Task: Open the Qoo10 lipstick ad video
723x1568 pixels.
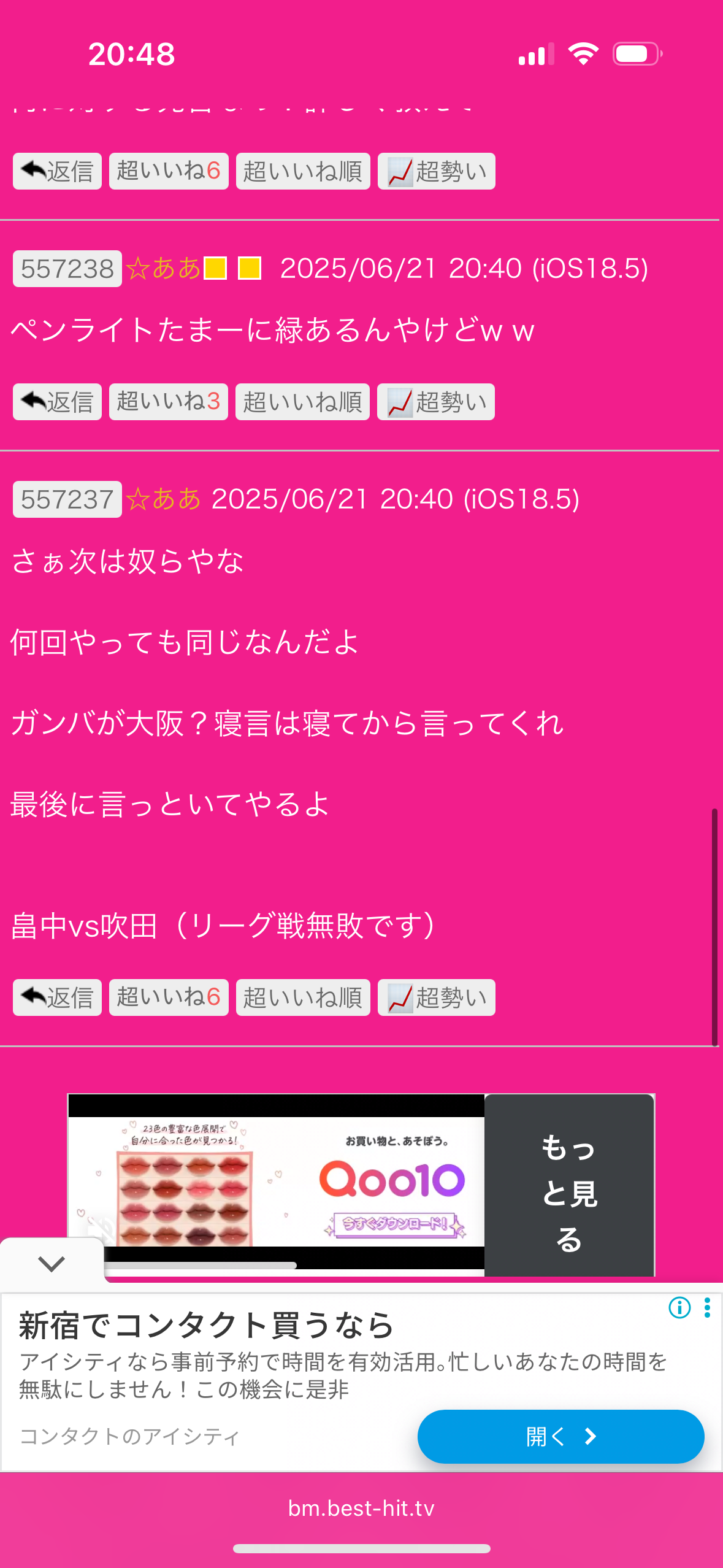Action: pos(277,1182)
